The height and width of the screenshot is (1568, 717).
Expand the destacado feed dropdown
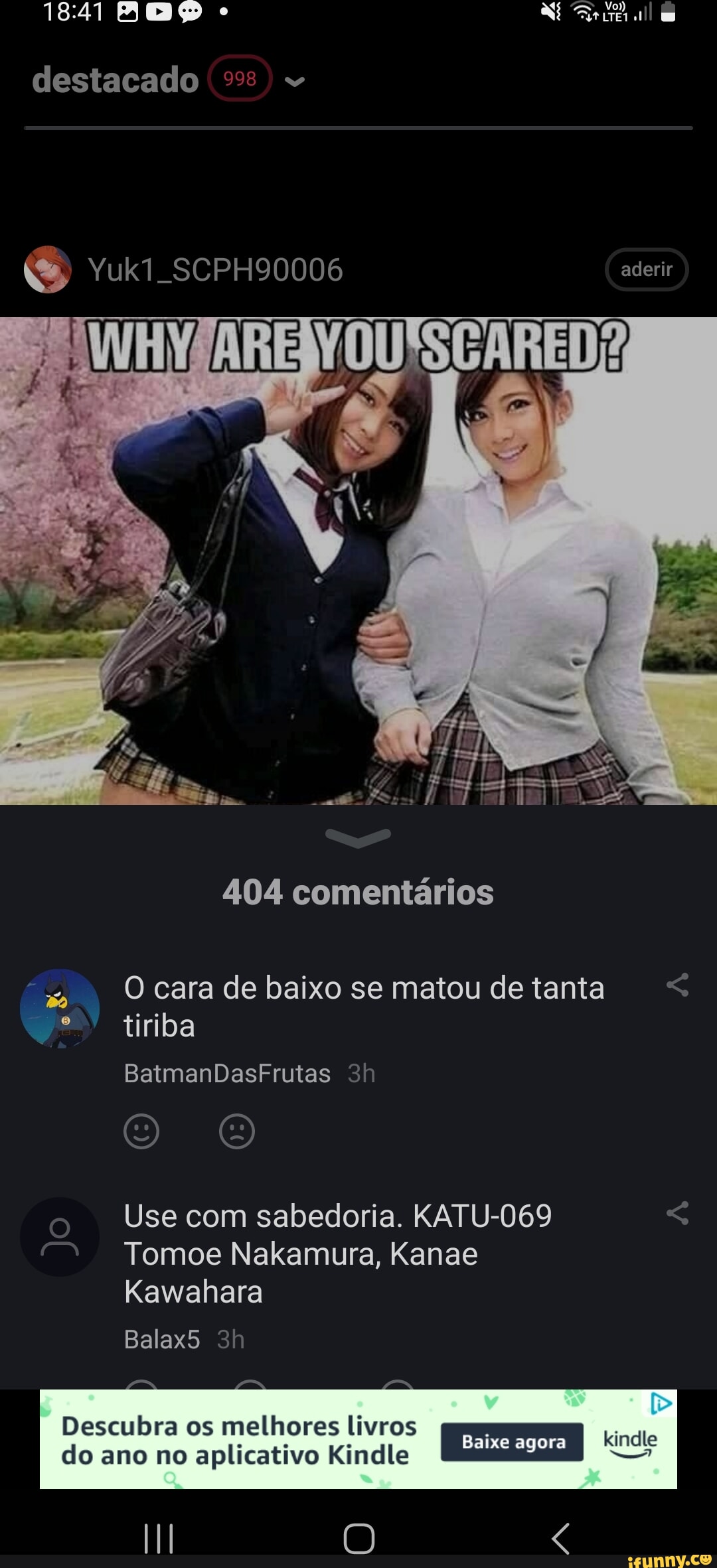point(294,81)
